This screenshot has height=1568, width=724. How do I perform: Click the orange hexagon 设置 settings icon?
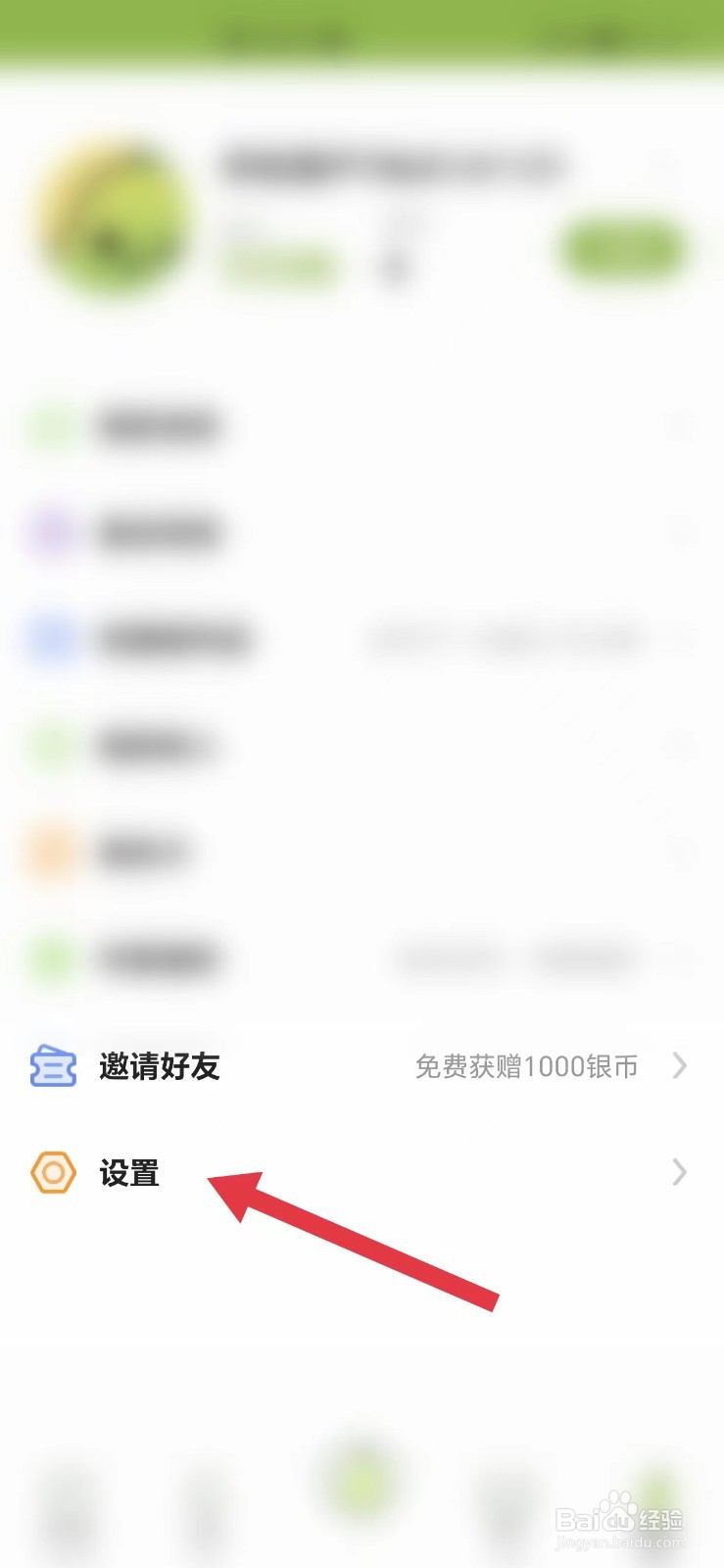(53, 1172)
